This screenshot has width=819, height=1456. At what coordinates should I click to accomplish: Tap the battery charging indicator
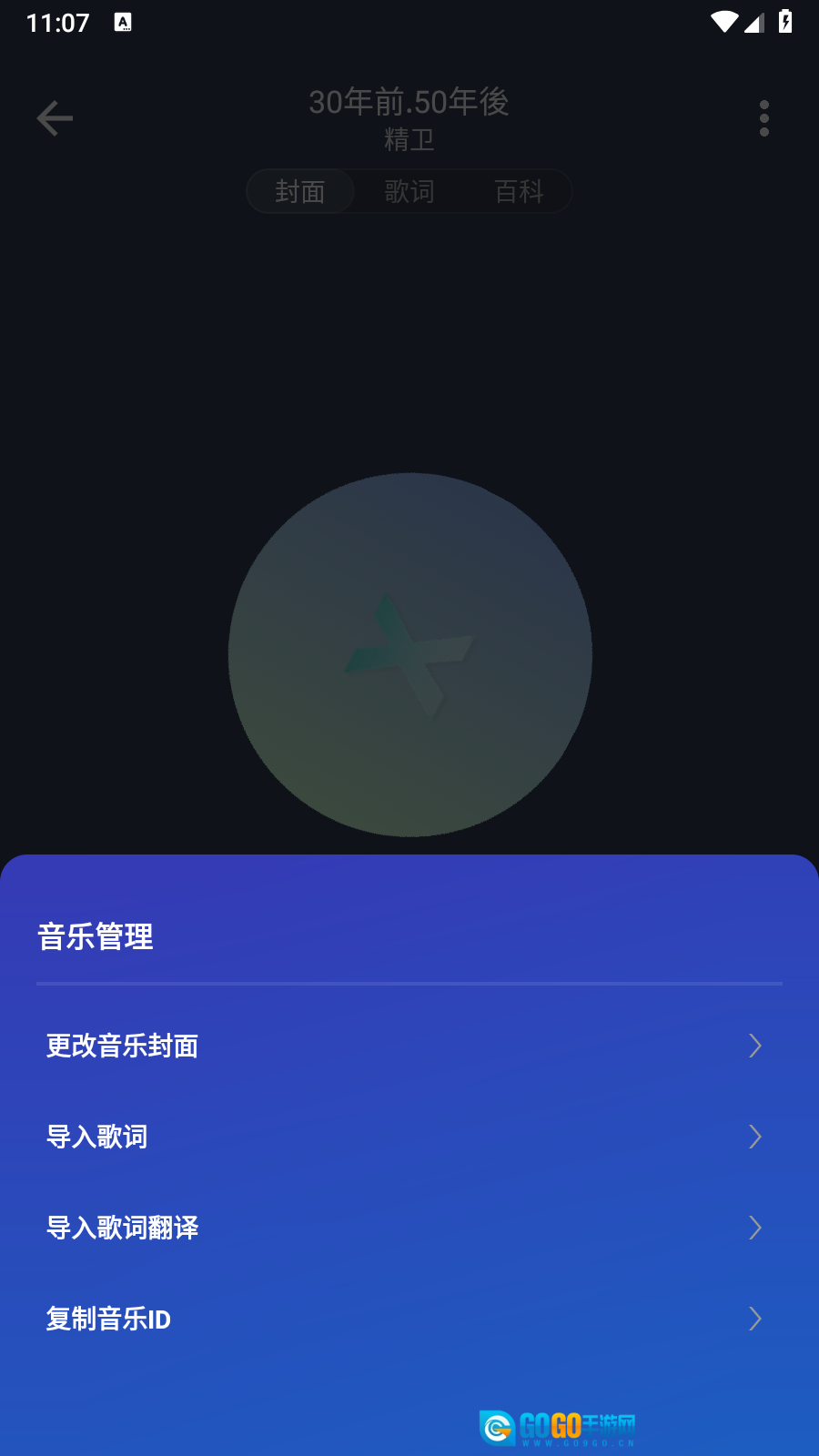click(786, 23)
